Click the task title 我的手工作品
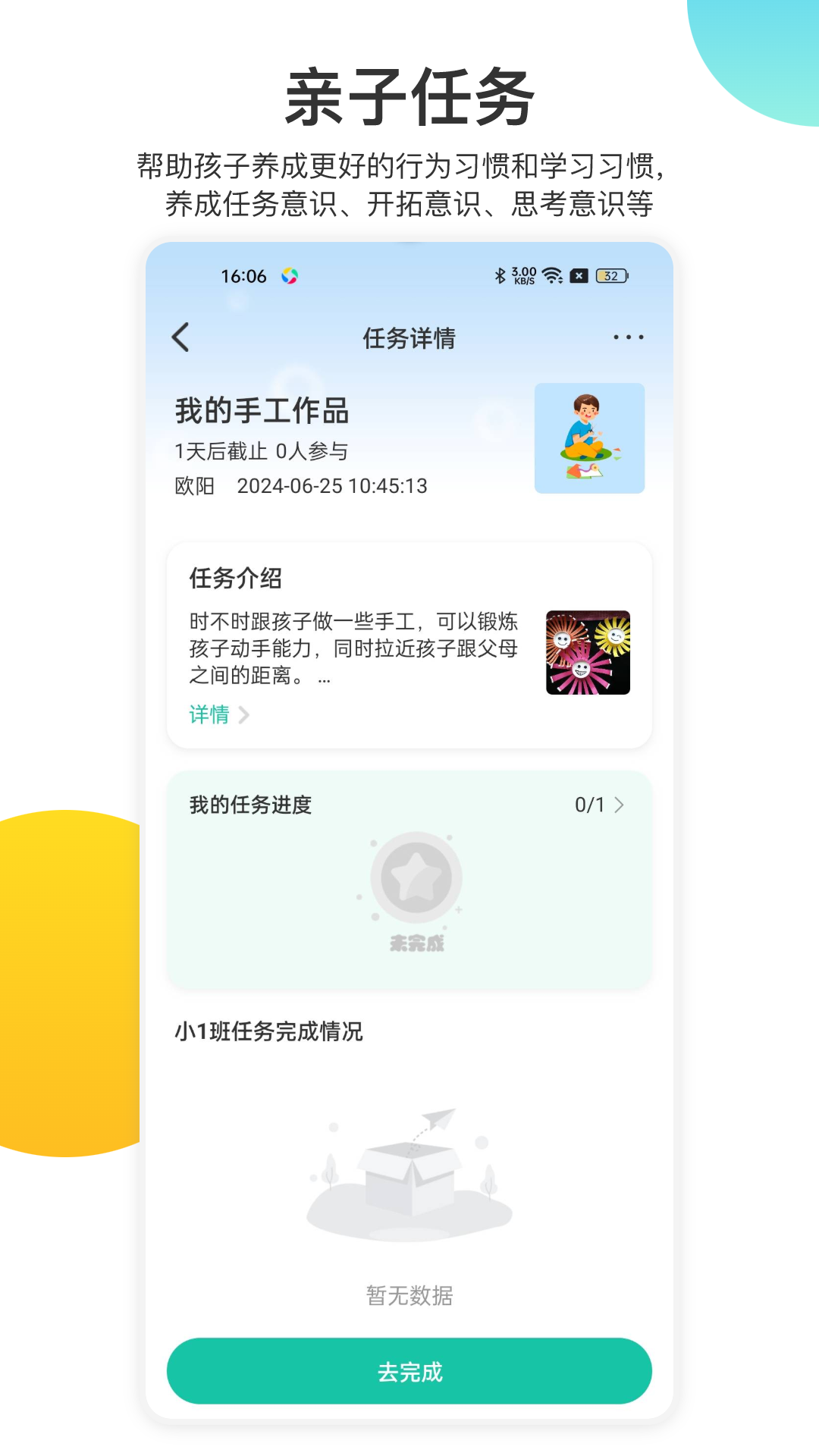This screenshot has width=819, height=1456. [x=262, y=413]
